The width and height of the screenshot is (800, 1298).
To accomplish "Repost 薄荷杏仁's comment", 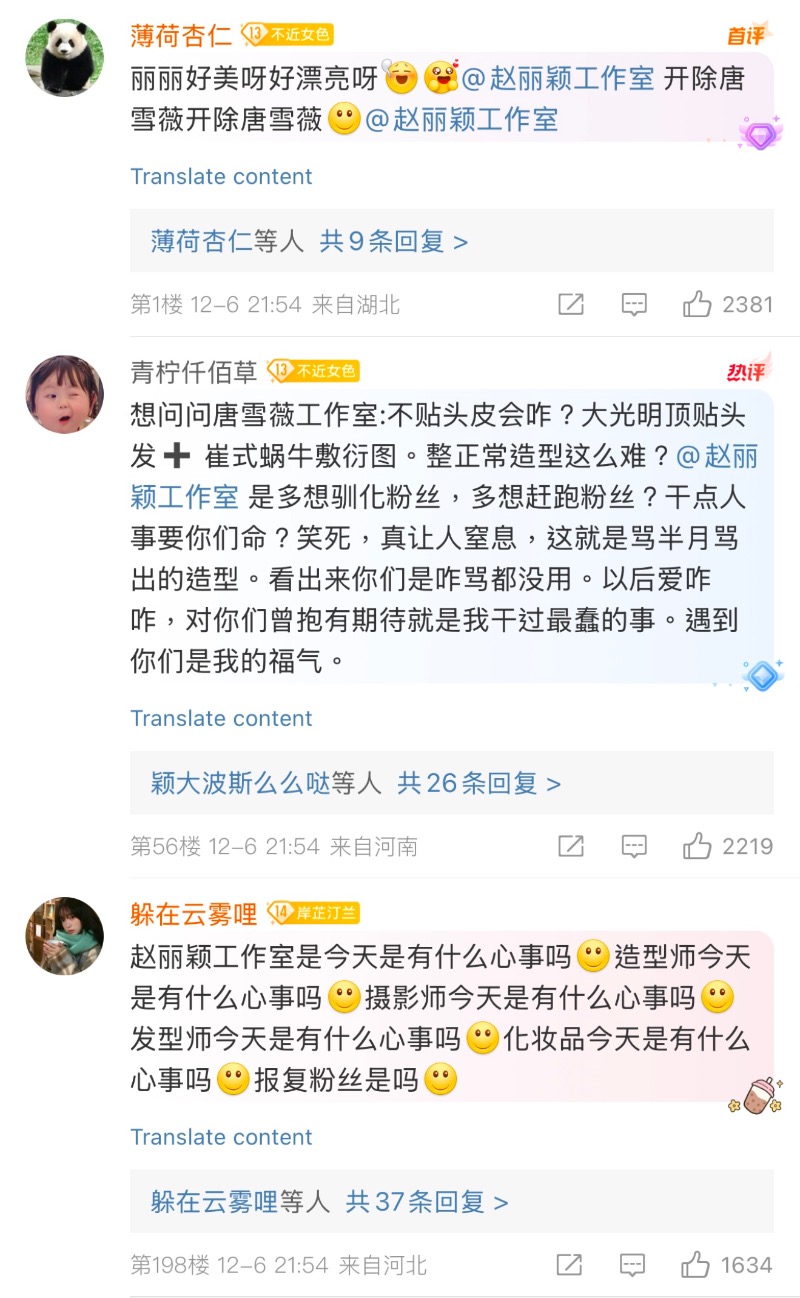I will 571,305.
